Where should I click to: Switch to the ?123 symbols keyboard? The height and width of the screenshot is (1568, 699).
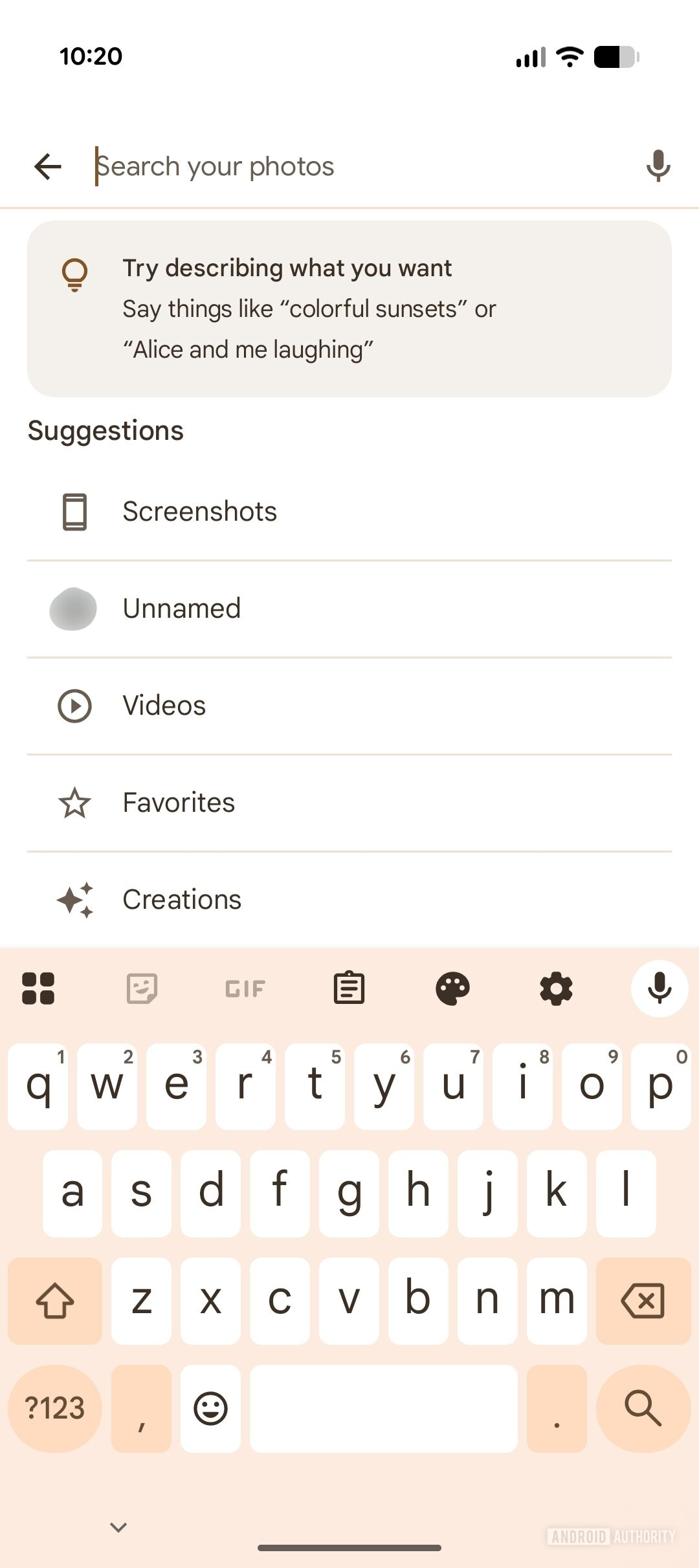55,1408
